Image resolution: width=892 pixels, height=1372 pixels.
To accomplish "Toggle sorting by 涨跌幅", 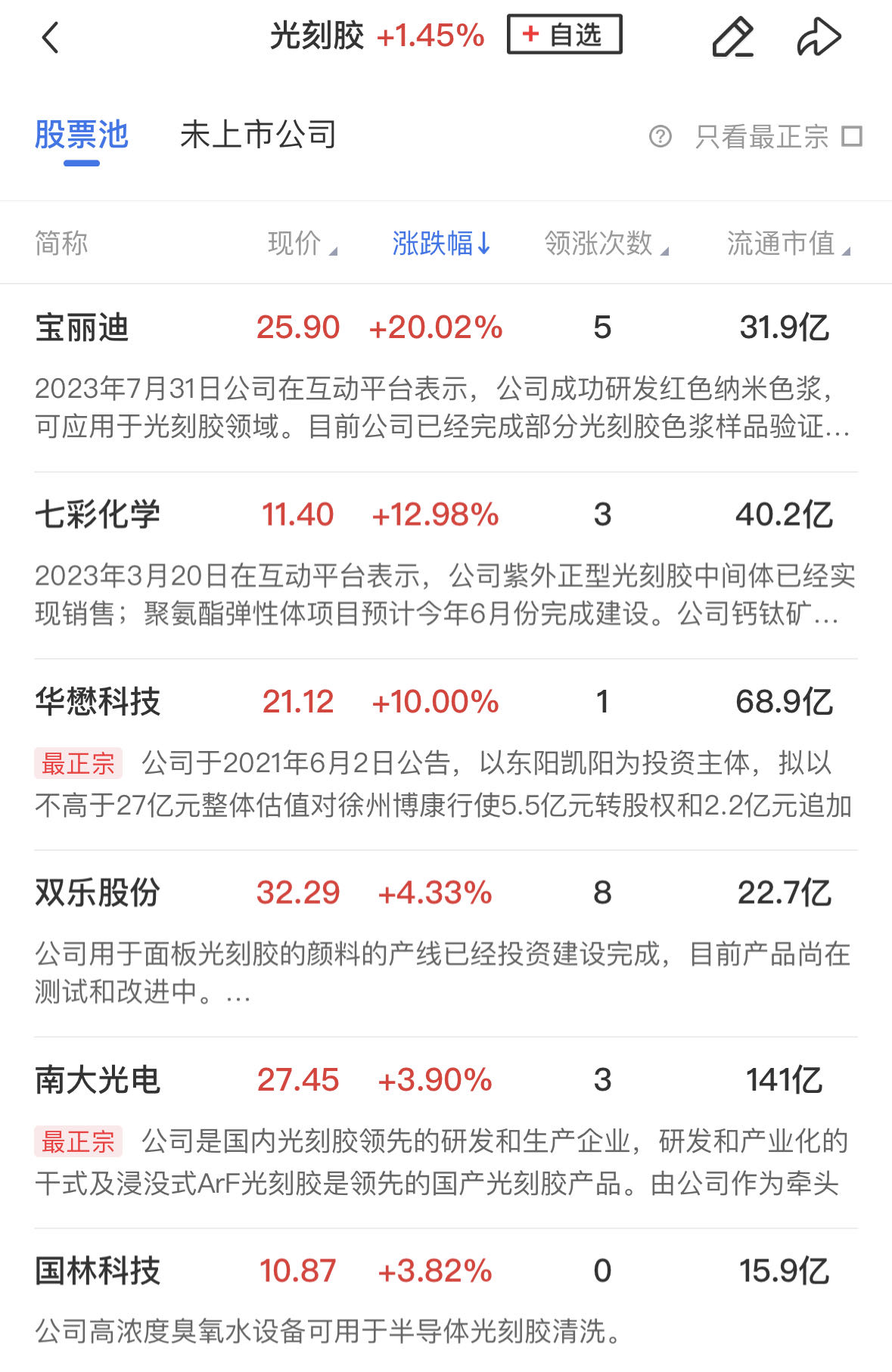I will [x=442, y=244].
